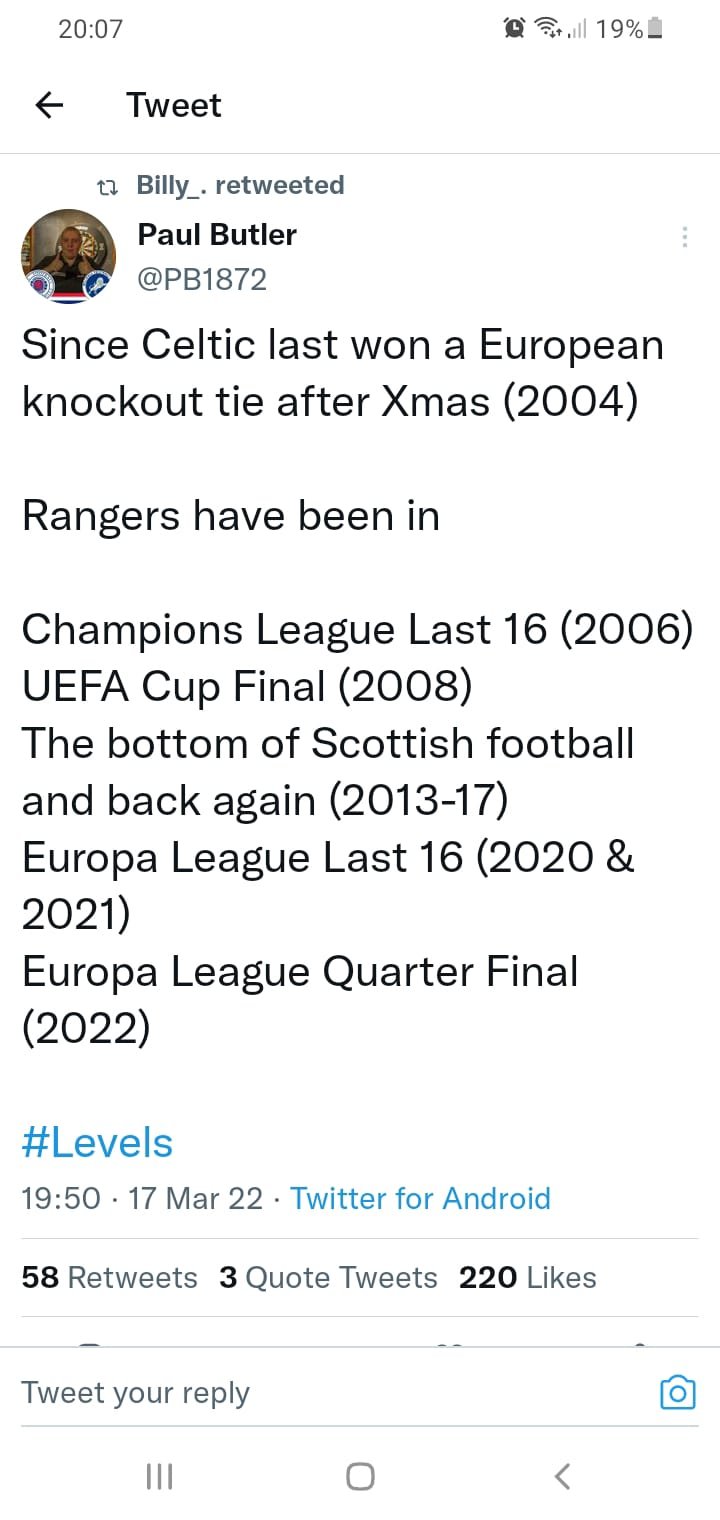This screenshot has height=1520, width=720.
Task: Open Paul Butler's profile picture
Action: click(69, 257)
